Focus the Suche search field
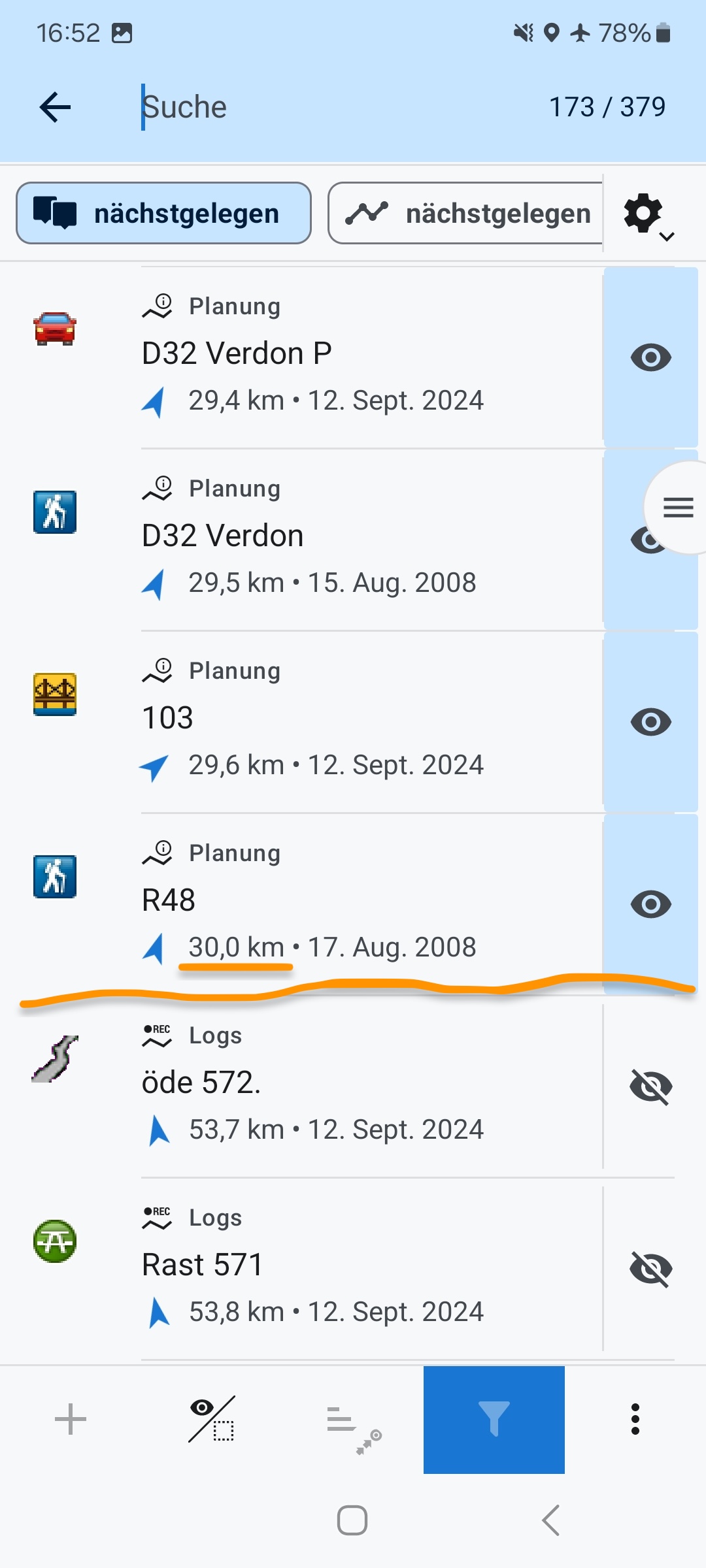The width and height of the screenshot is (706, 1568). click(x=327, y=107)
